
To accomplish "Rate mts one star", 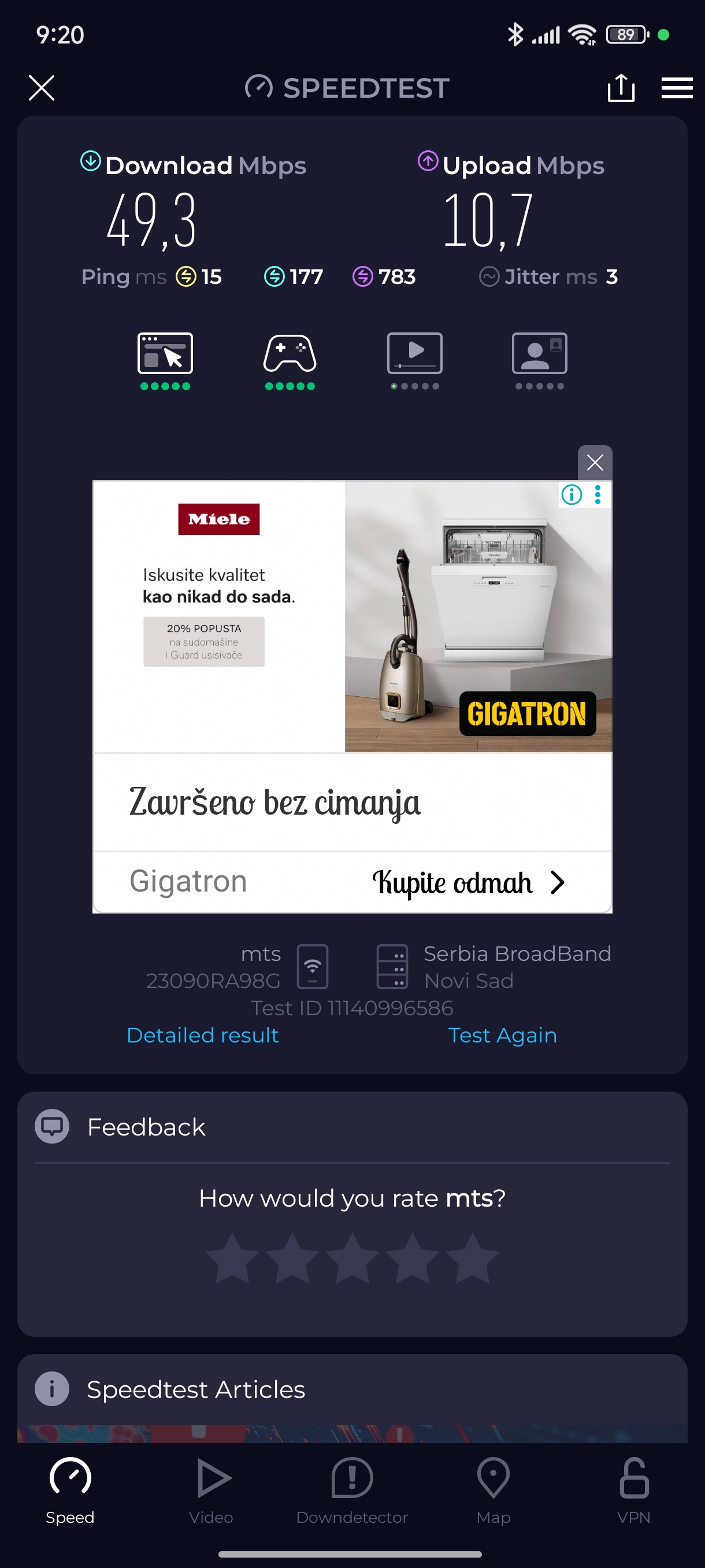I will click(232, 1259).
